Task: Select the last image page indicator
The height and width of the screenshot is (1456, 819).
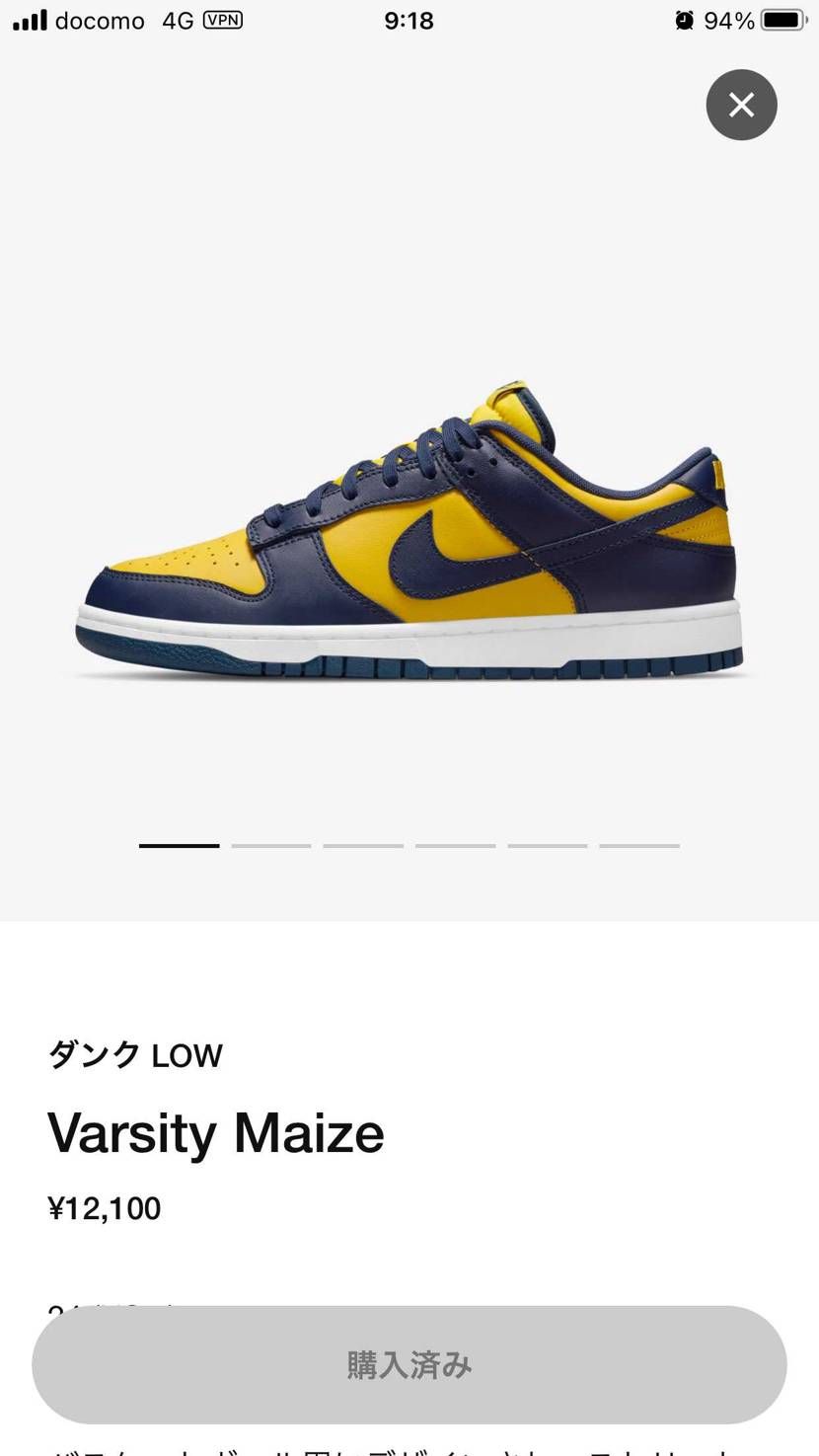Action: tap(639, 846)
